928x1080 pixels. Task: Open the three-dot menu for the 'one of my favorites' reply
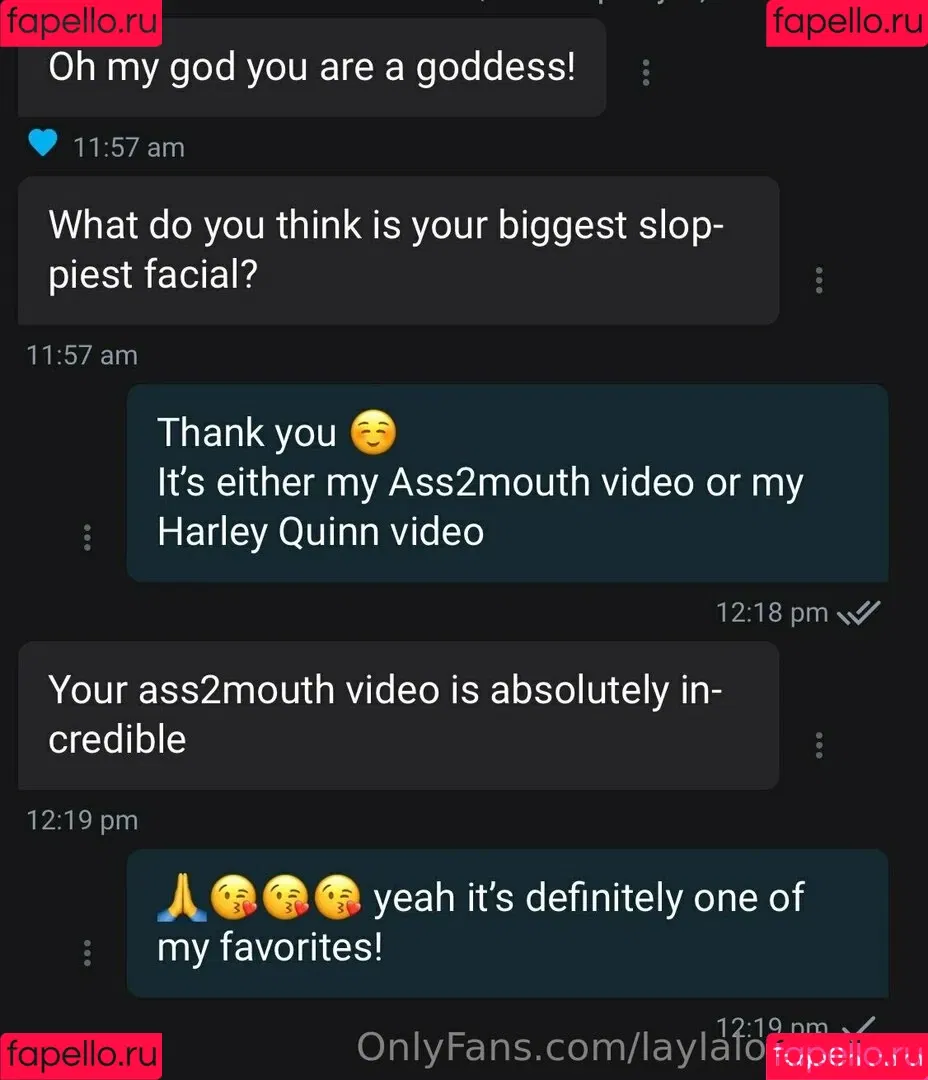tap(87, 953)
